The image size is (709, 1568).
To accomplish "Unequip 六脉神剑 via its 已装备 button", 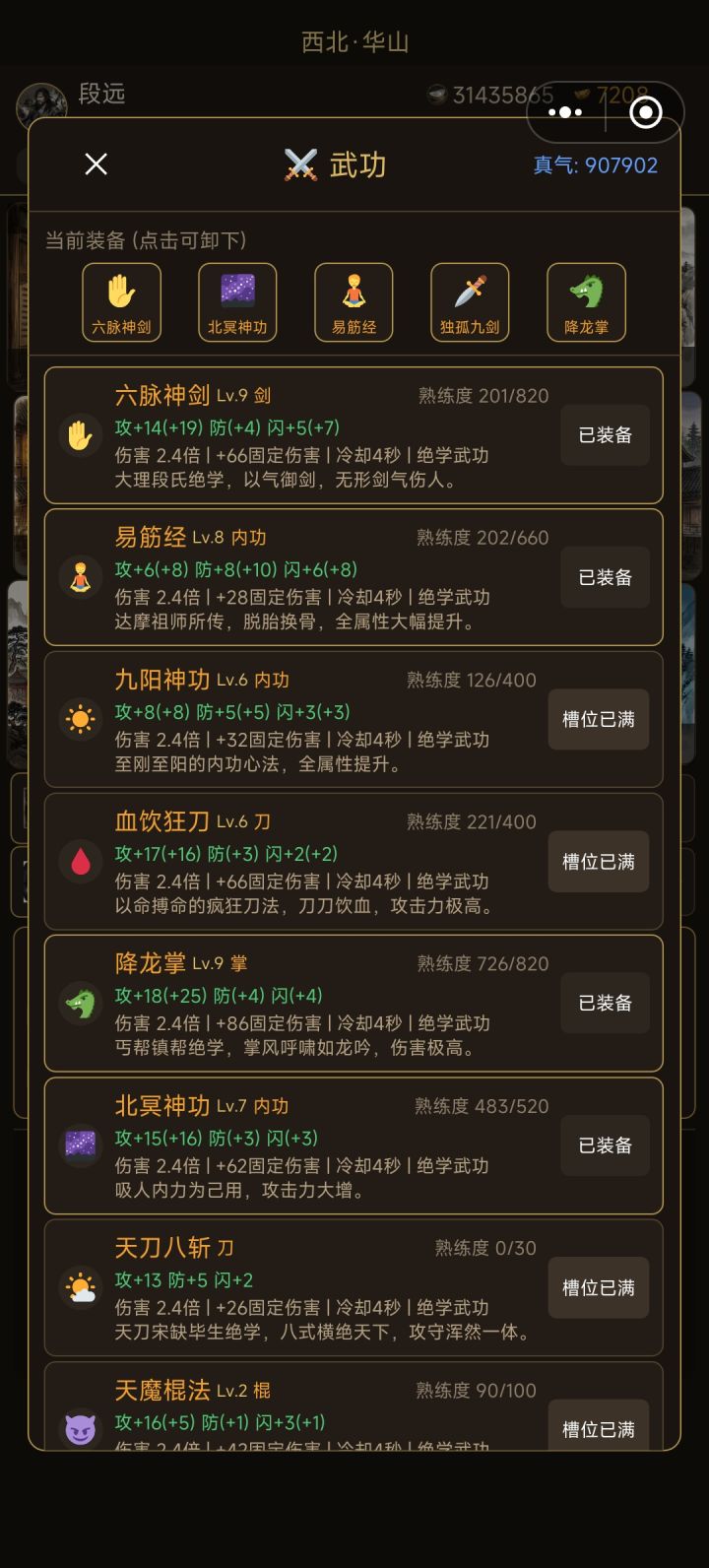I will pyautogui.click(x=605, y=434).
